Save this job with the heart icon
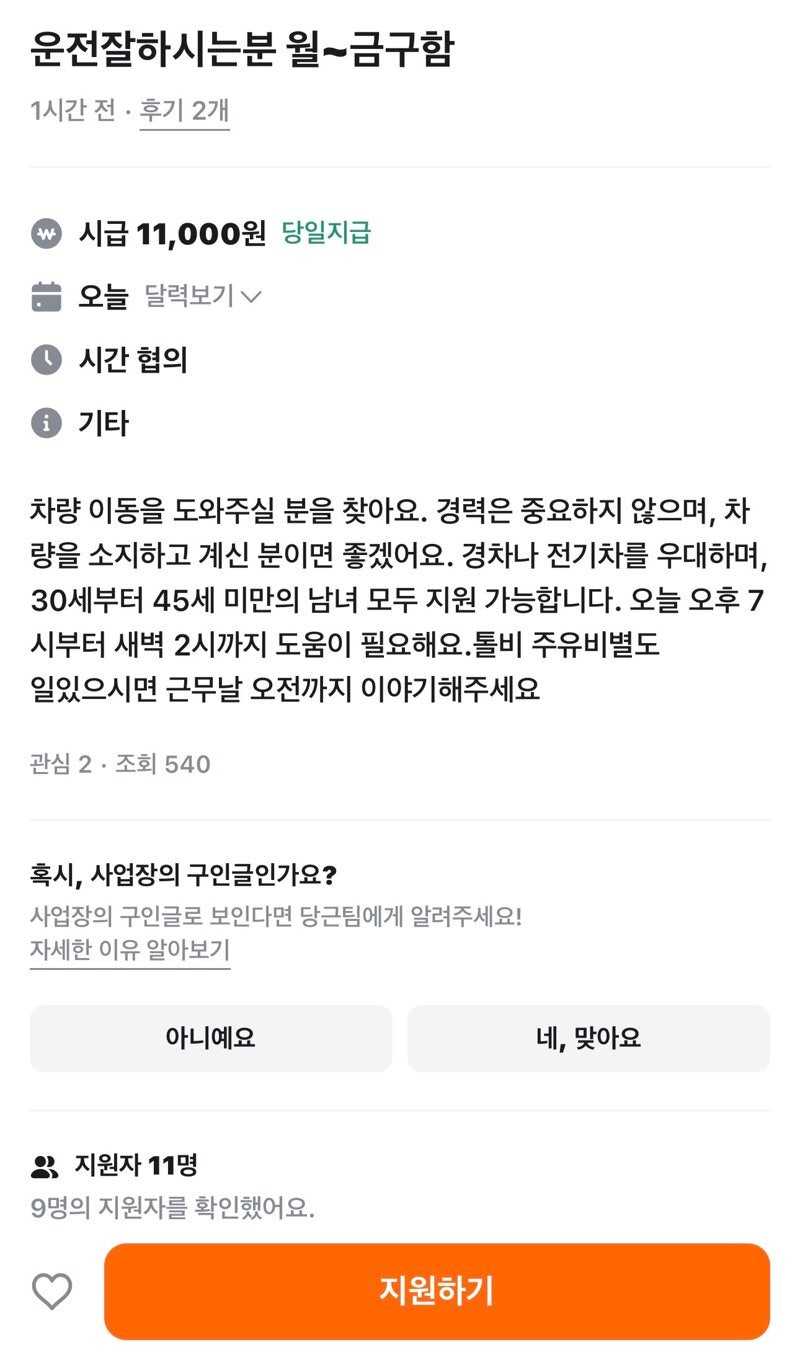Screen dimensions: 800x1355 click(52, 1291)
